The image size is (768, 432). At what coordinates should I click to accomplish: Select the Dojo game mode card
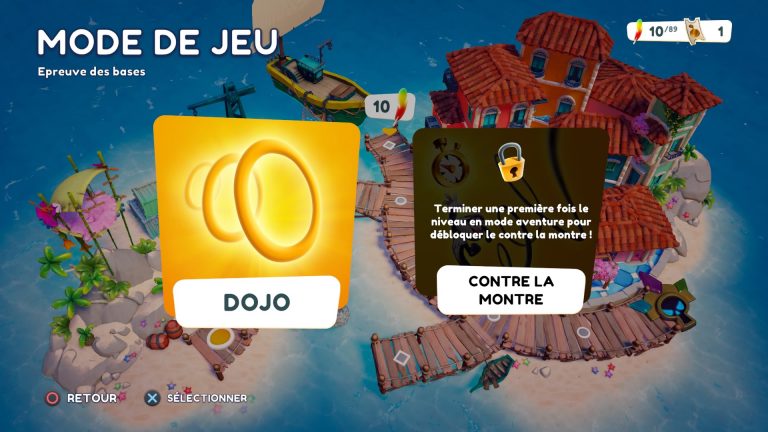[x=257, y=222]
